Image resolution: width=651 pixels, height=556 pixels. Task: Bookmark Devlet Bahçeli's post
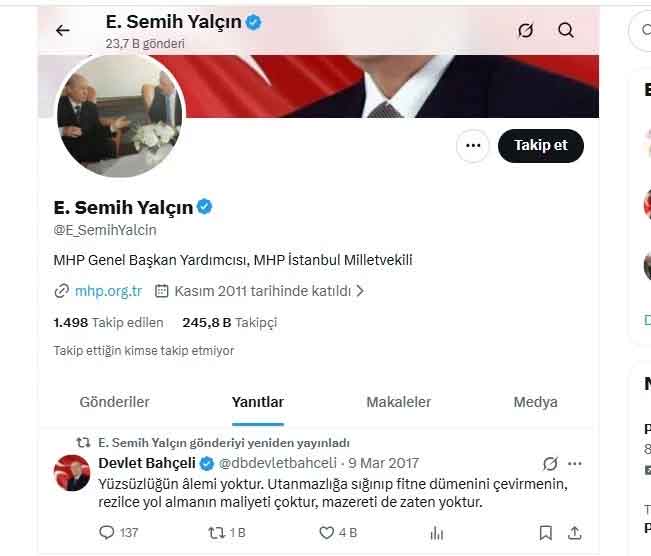[545, 533]
